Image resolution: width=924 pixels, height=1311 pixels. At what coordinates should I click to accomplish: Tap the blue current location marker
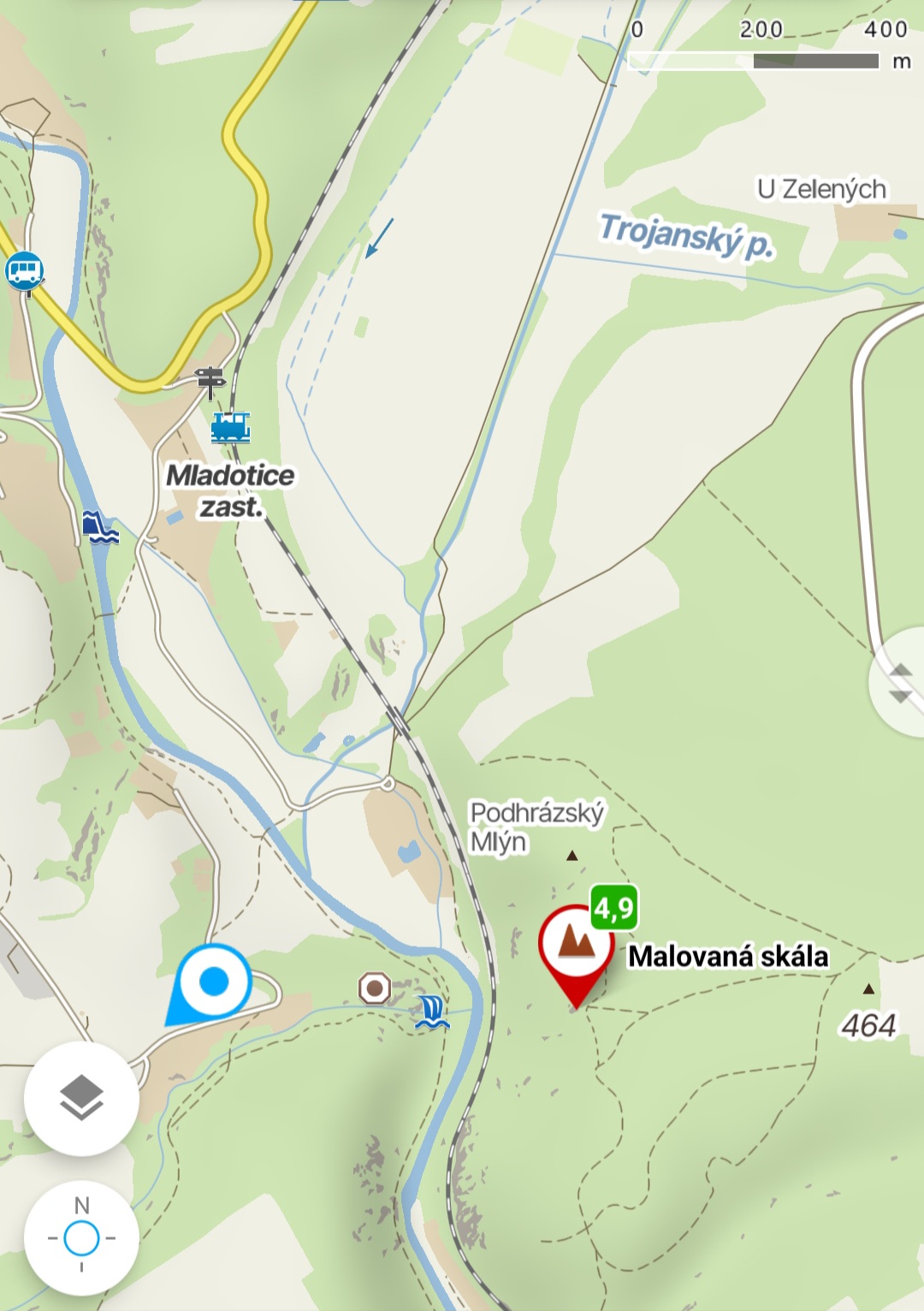pos(213,982)
